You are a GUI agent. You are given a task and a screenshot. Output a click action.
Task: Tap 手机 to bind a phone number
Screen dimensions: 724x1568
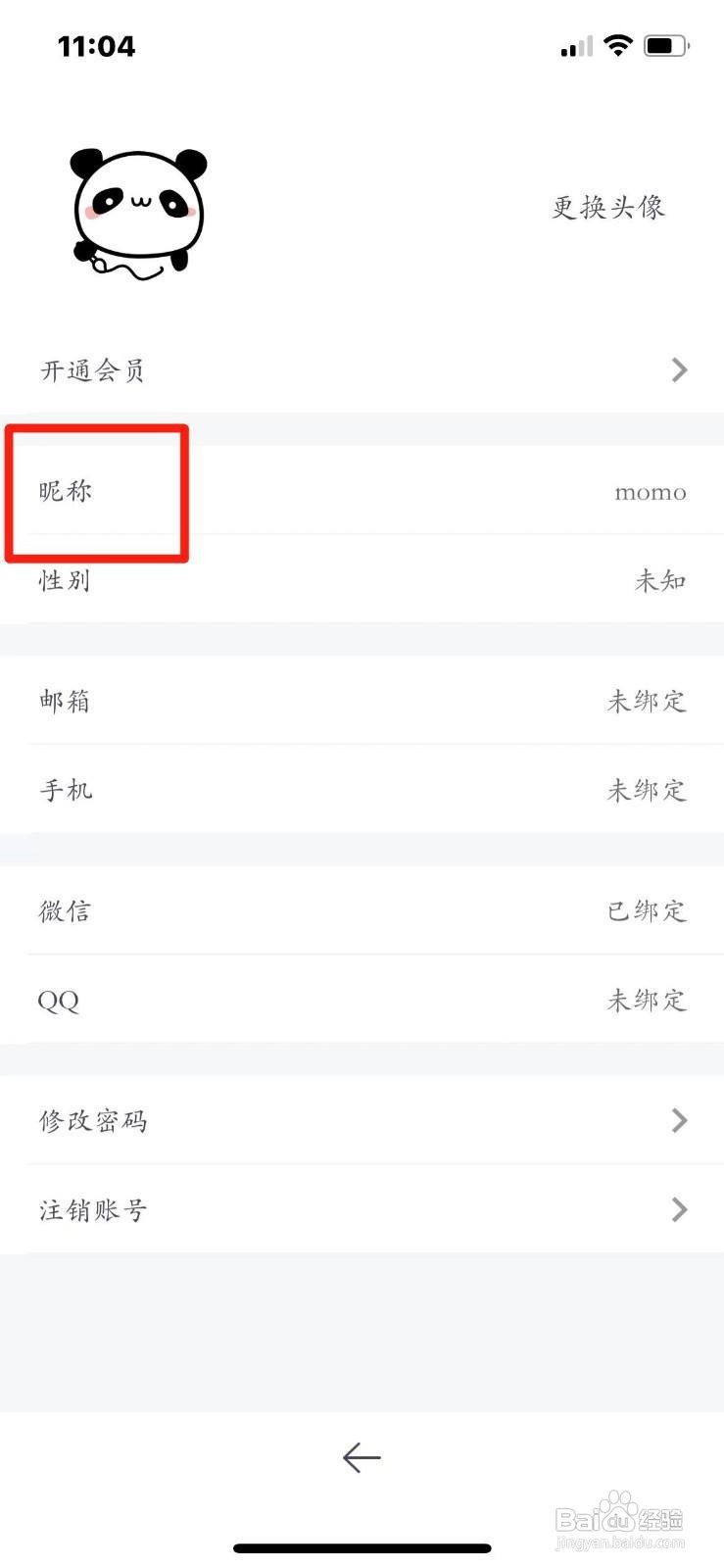(x=361, y=790)
